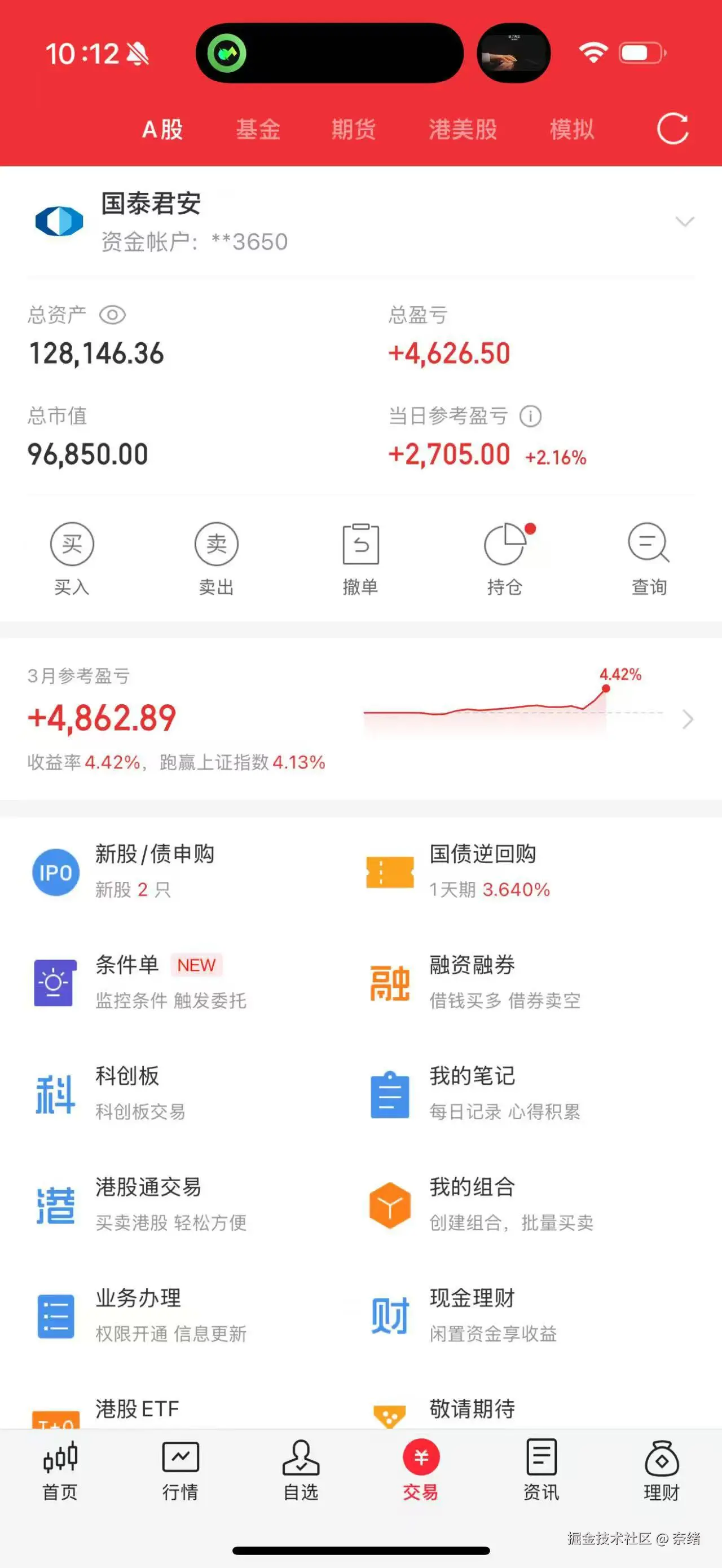Open the 查询 query icon

648,545
